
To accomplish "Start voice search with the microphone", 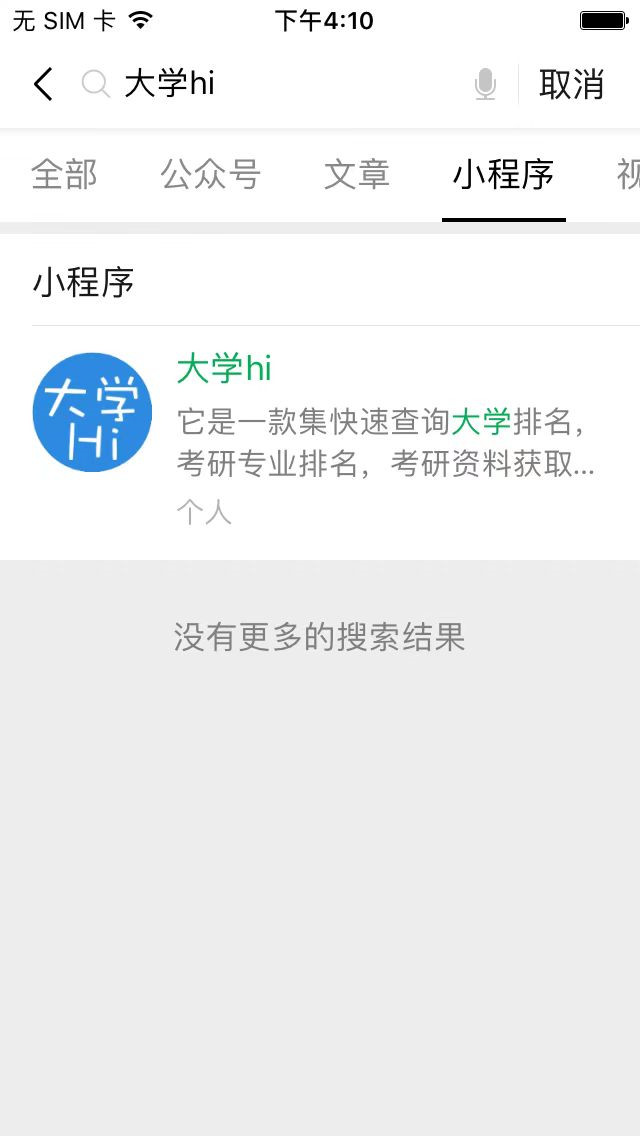I will coord(485,85).
